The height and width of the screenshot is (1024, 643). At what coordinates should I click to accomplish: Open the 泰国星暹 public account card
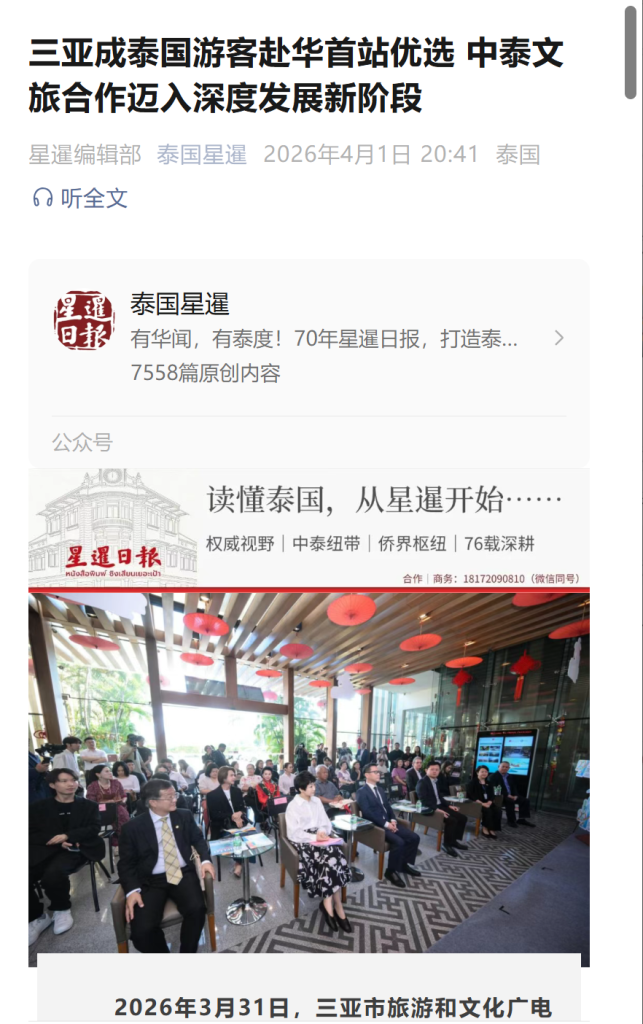point(308,338)
